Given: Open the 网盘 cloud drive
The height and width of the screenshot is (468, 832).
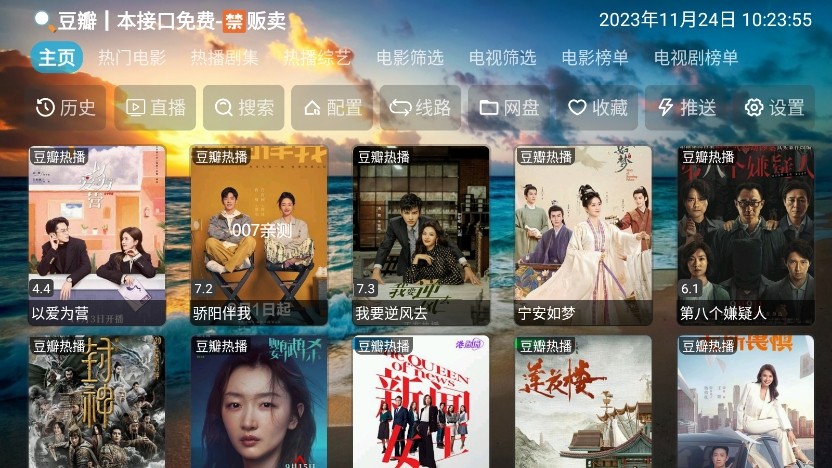Looking at the screenshot, I should (509, 108).
